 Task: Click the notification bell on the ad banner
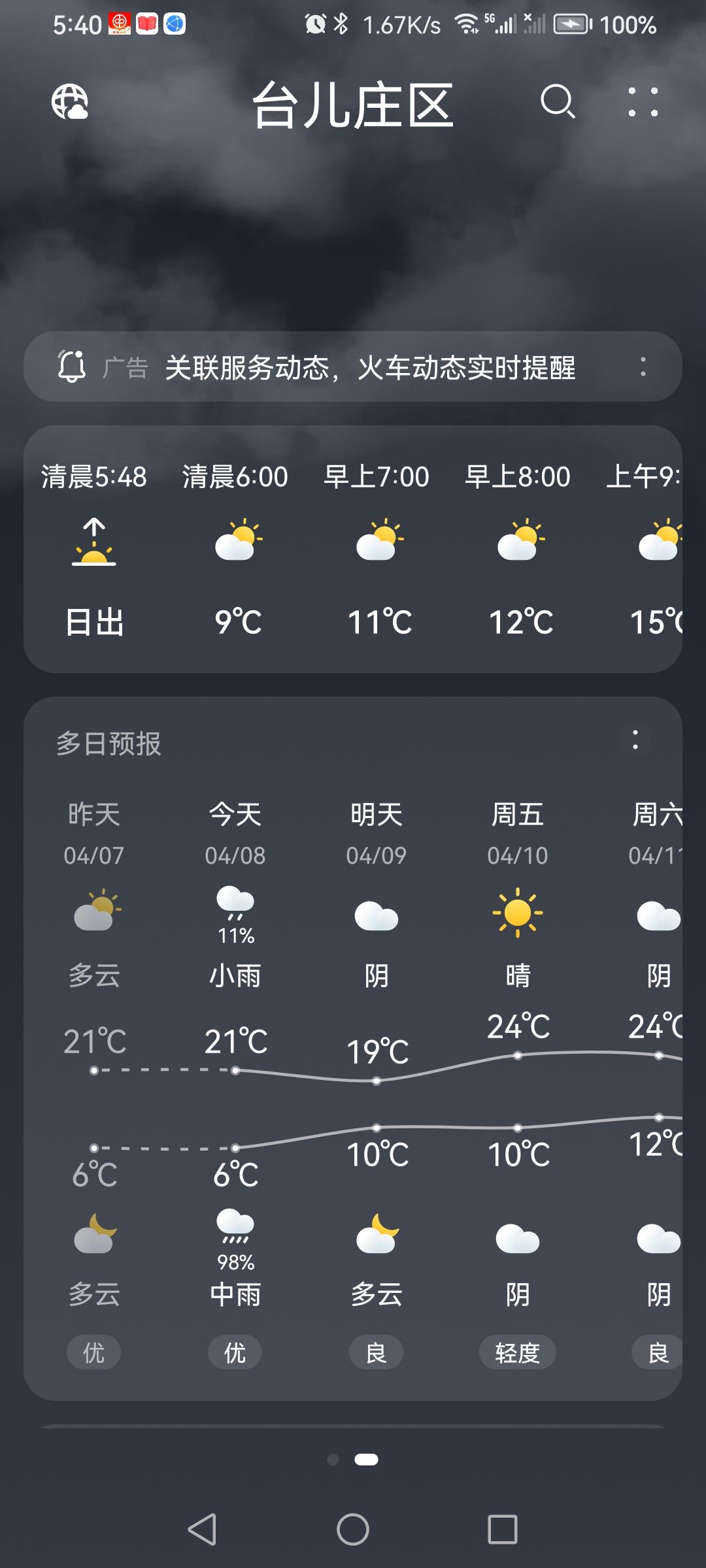point(71,367)
